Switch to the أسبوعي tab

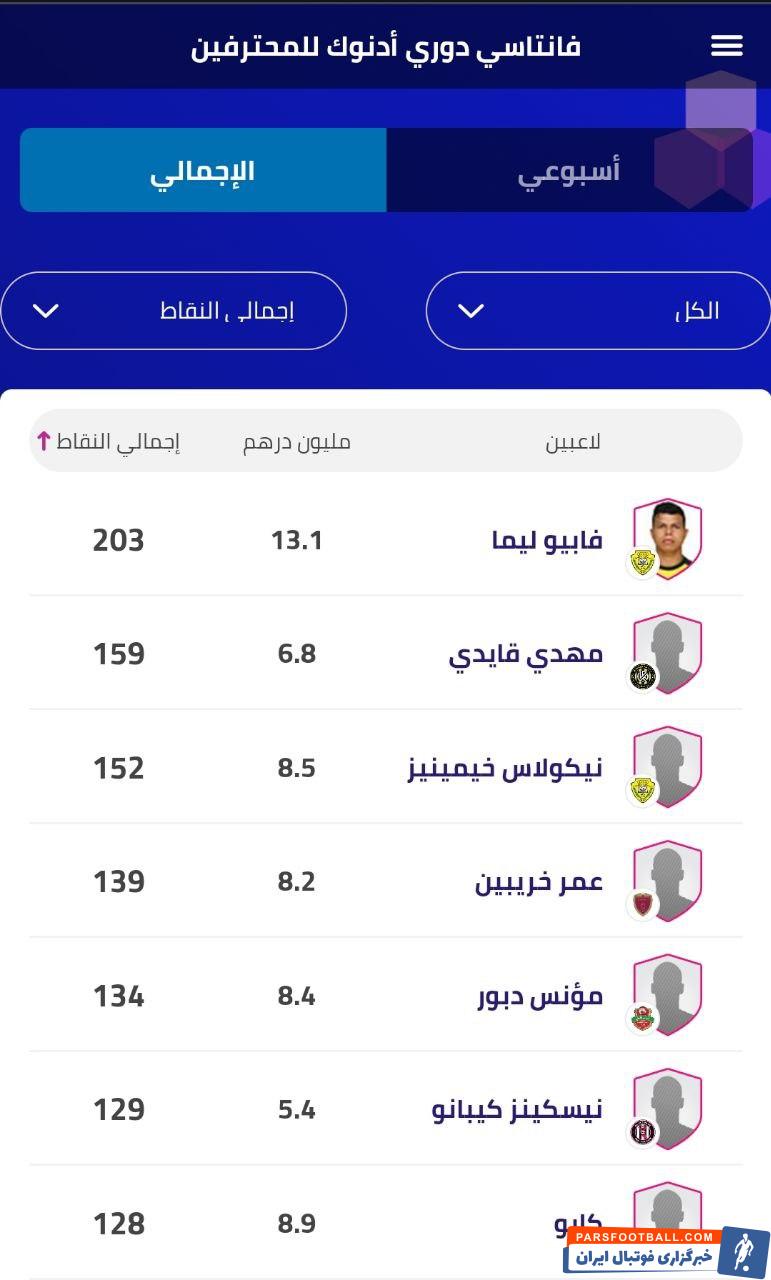coord(568,170)
